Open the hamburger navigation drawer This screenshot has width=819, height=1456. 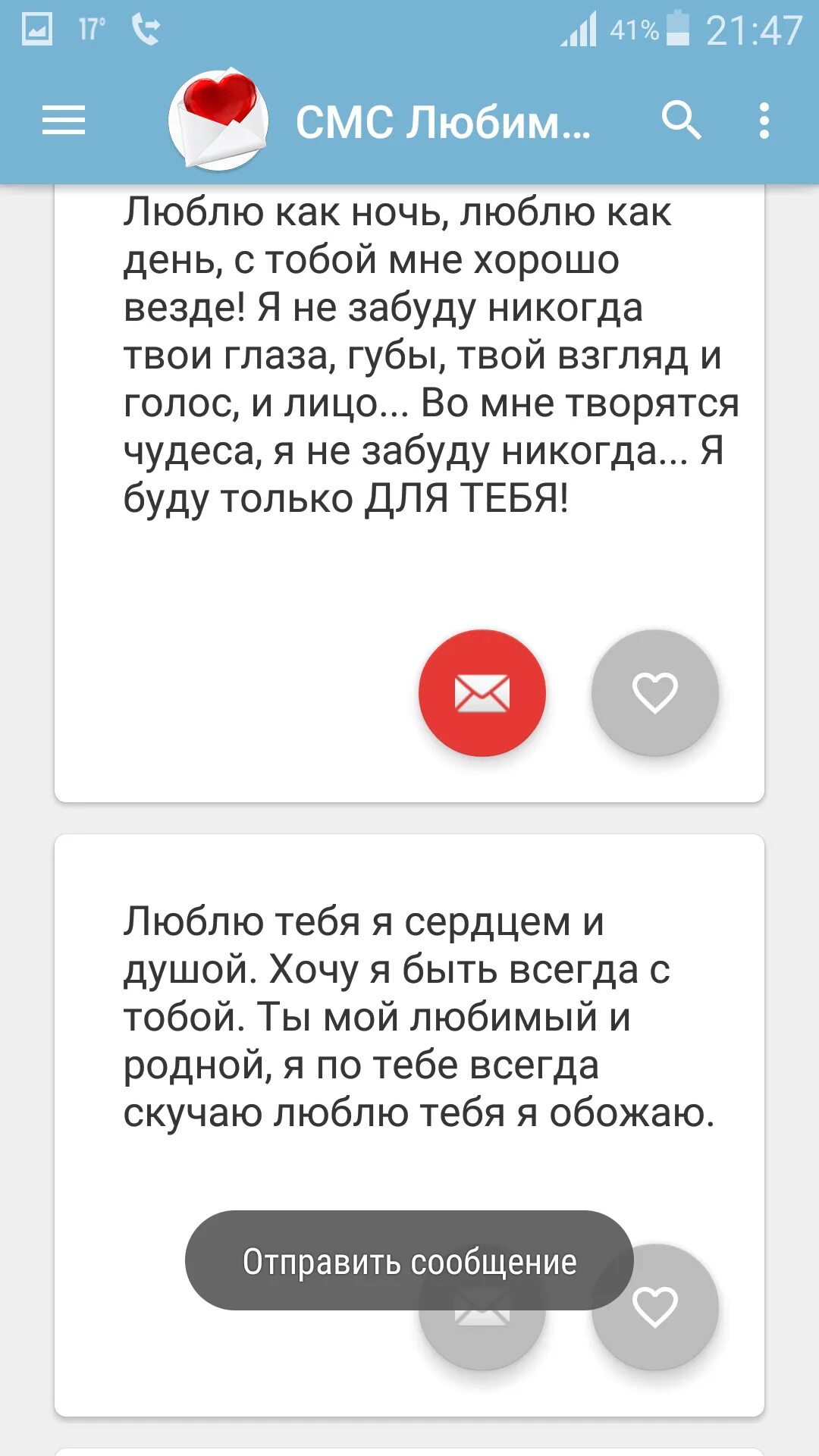(x=64, y=121)
